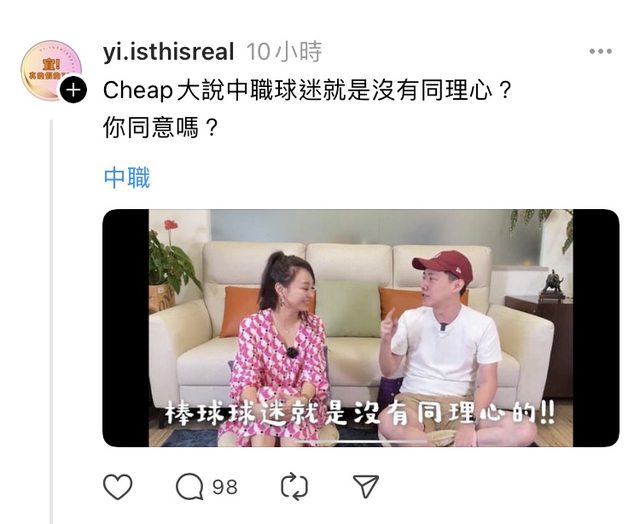The height and width of the screenshot is (524, 640).
Task: Open the post's three-dot overflow menu
Action: click(x=600, y=52)
